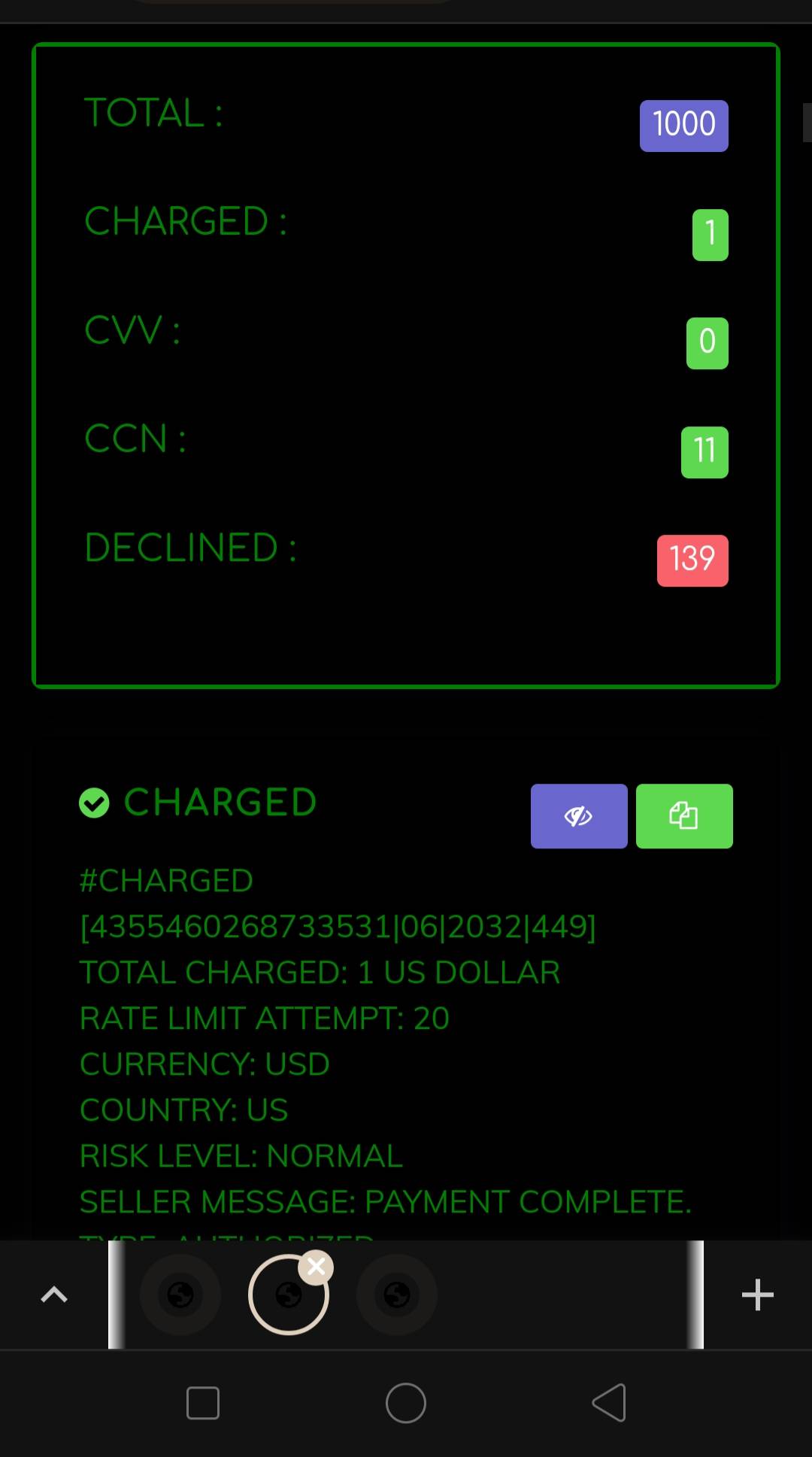Switch to the third browser tab
The width and height of the screenshot is (812, 1457).
point(397,1295)
